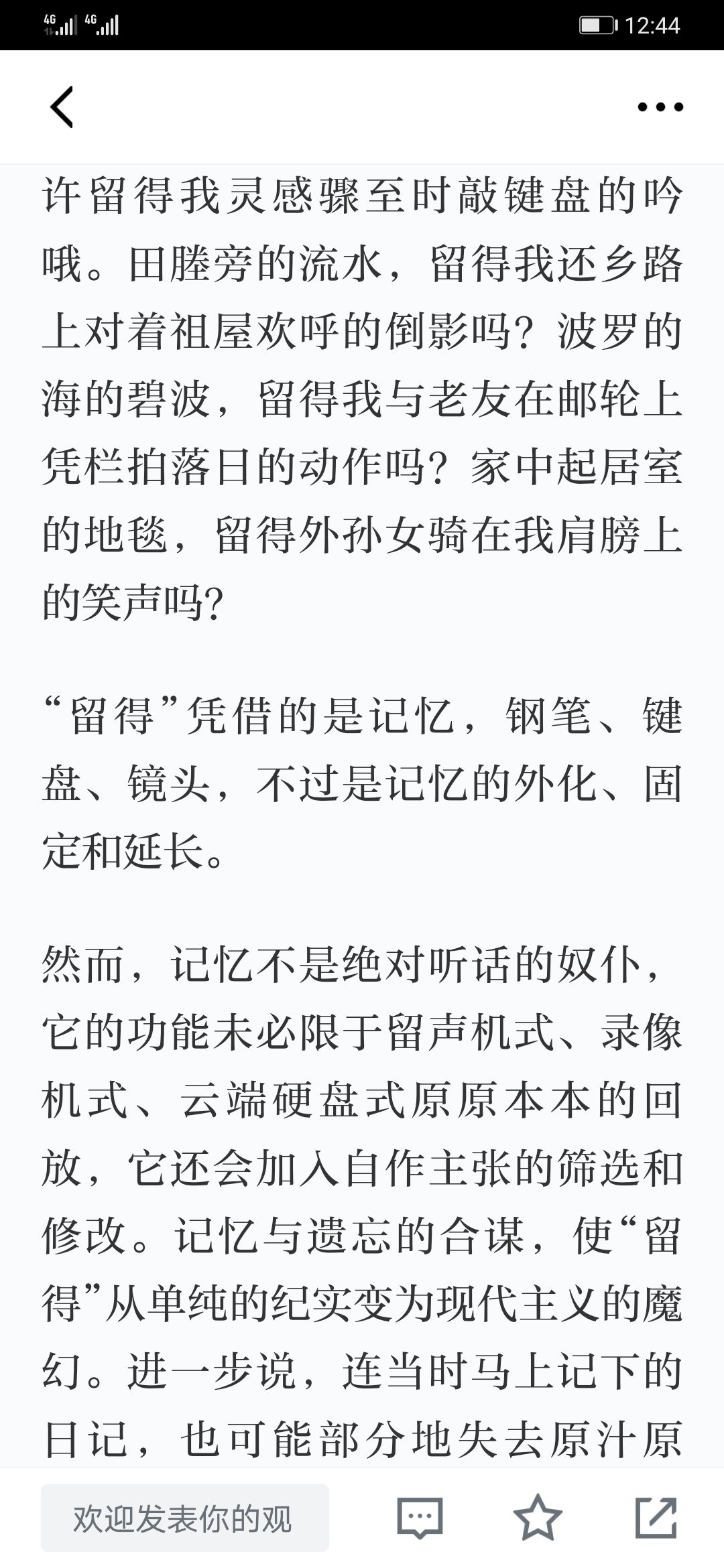Open the three-dot overflow menu

click(x=660, y=107)
